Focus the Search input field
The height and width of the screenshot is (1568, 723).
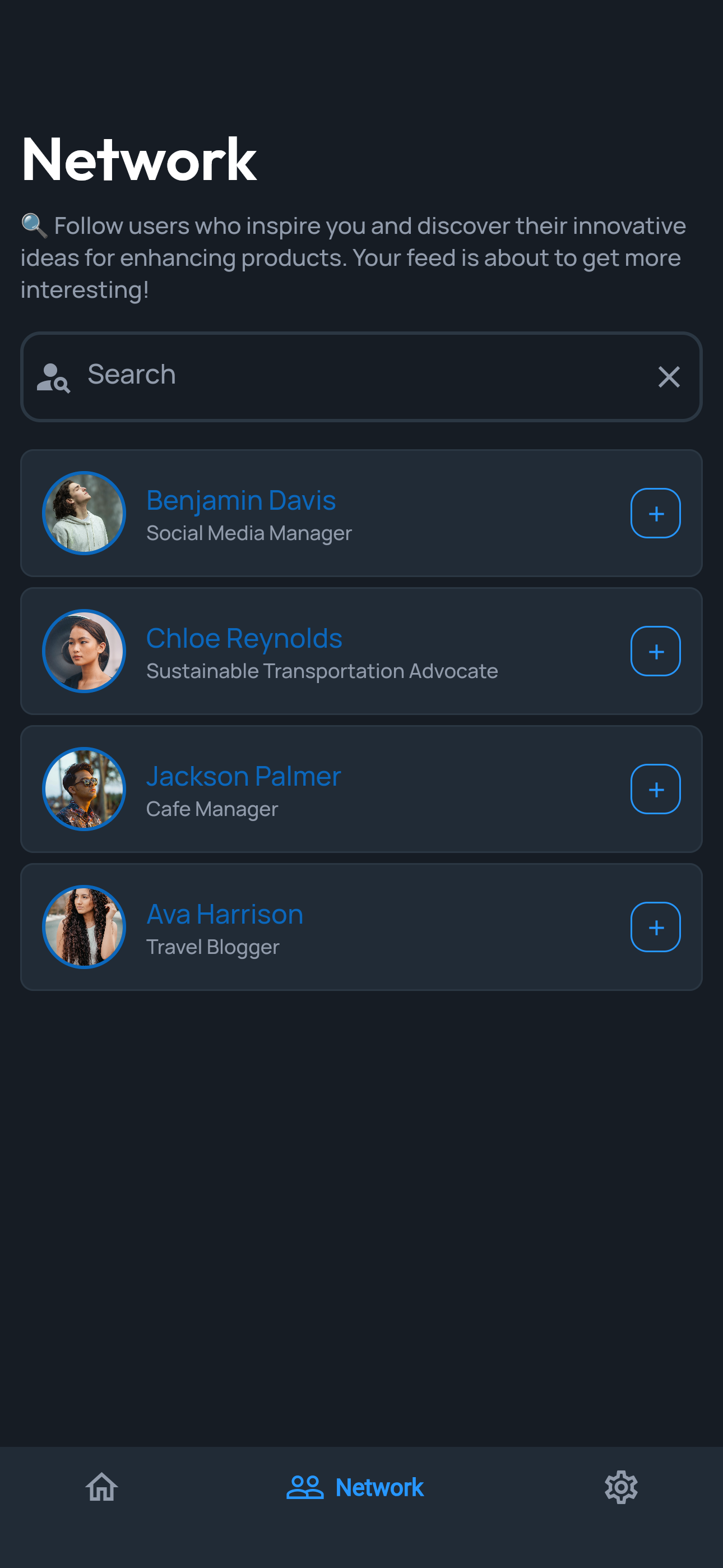[359, 376]
